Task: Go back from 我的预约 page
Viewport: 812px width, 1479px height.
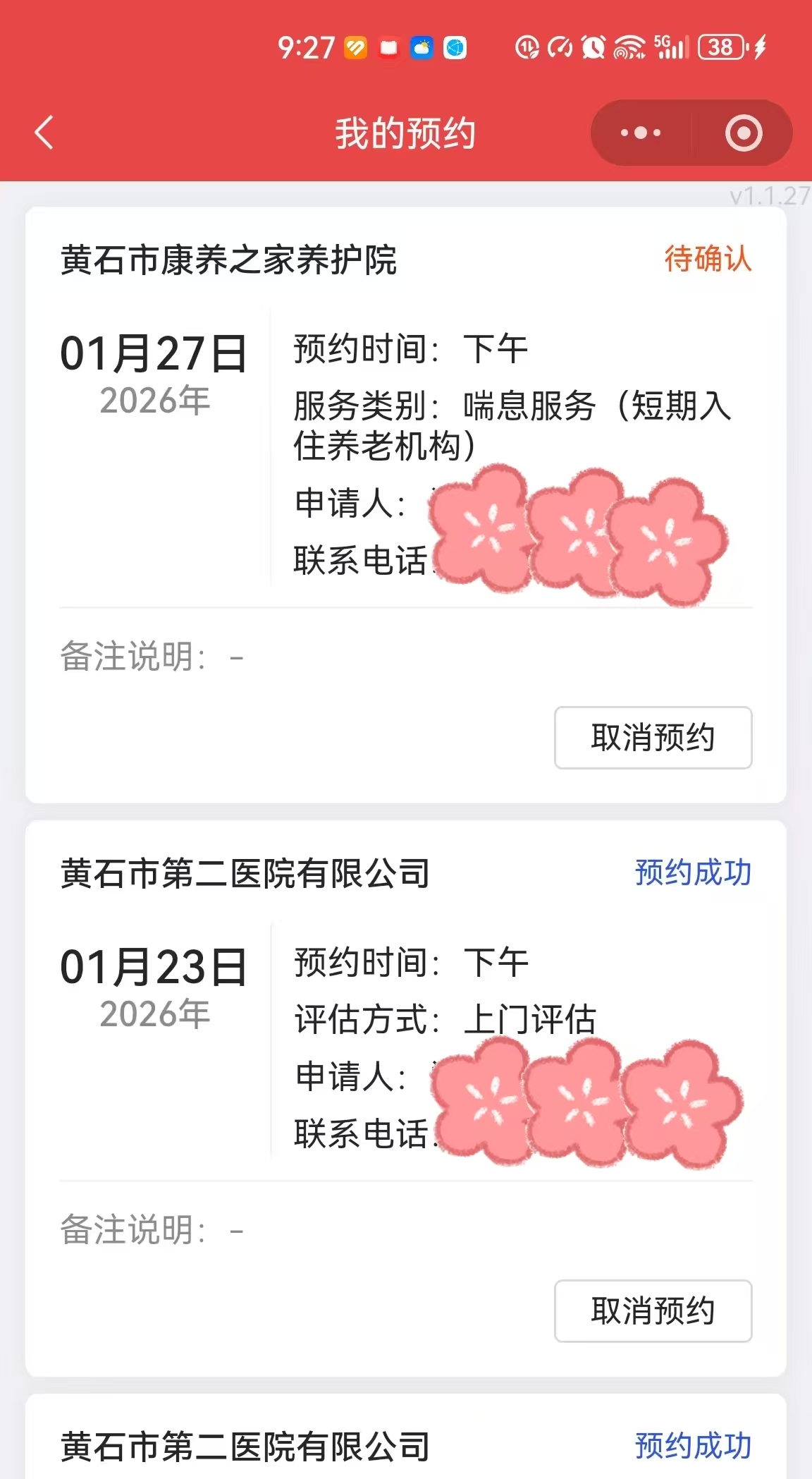Action: (x=44, y=133)
